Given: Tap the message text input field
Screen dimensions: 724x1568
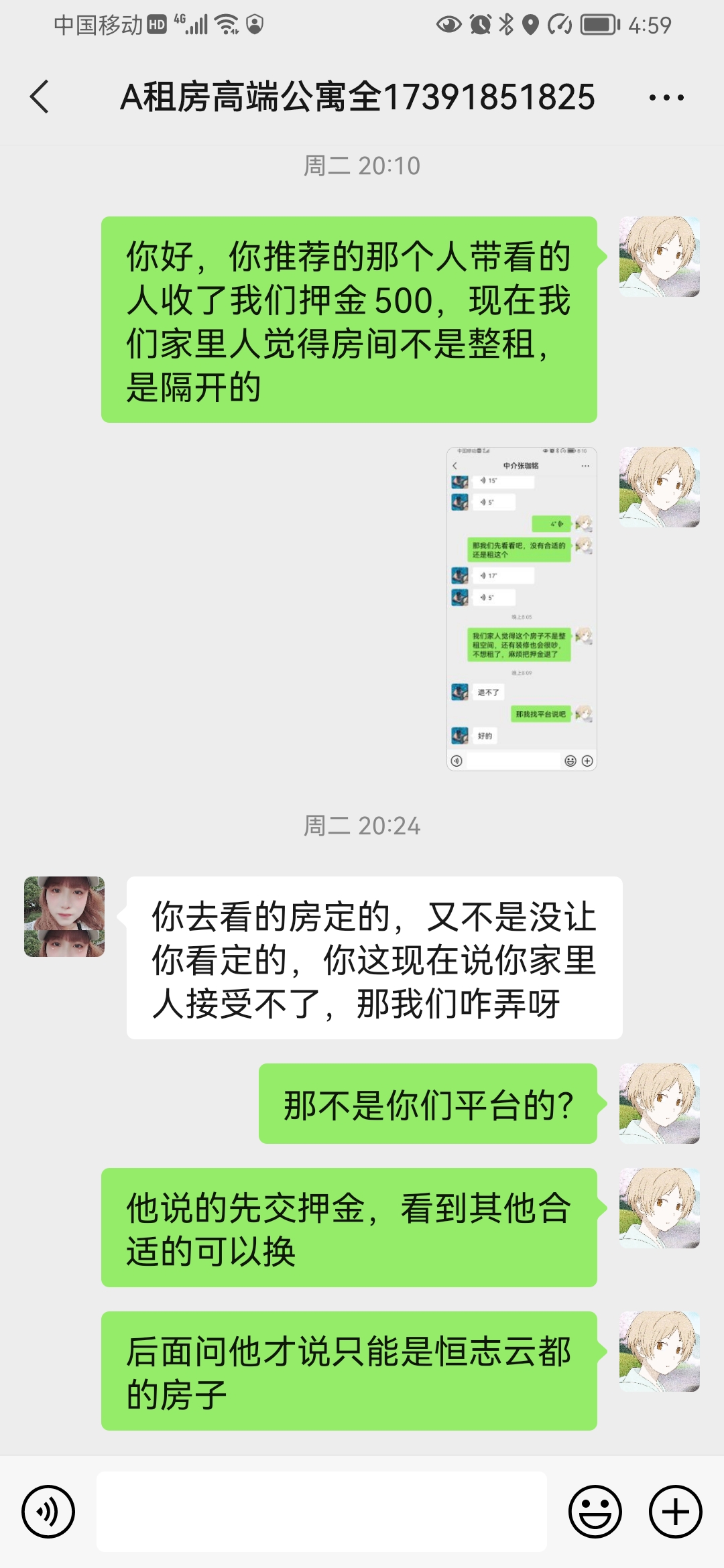Looking at the screenshot, I should point(322,1512).
